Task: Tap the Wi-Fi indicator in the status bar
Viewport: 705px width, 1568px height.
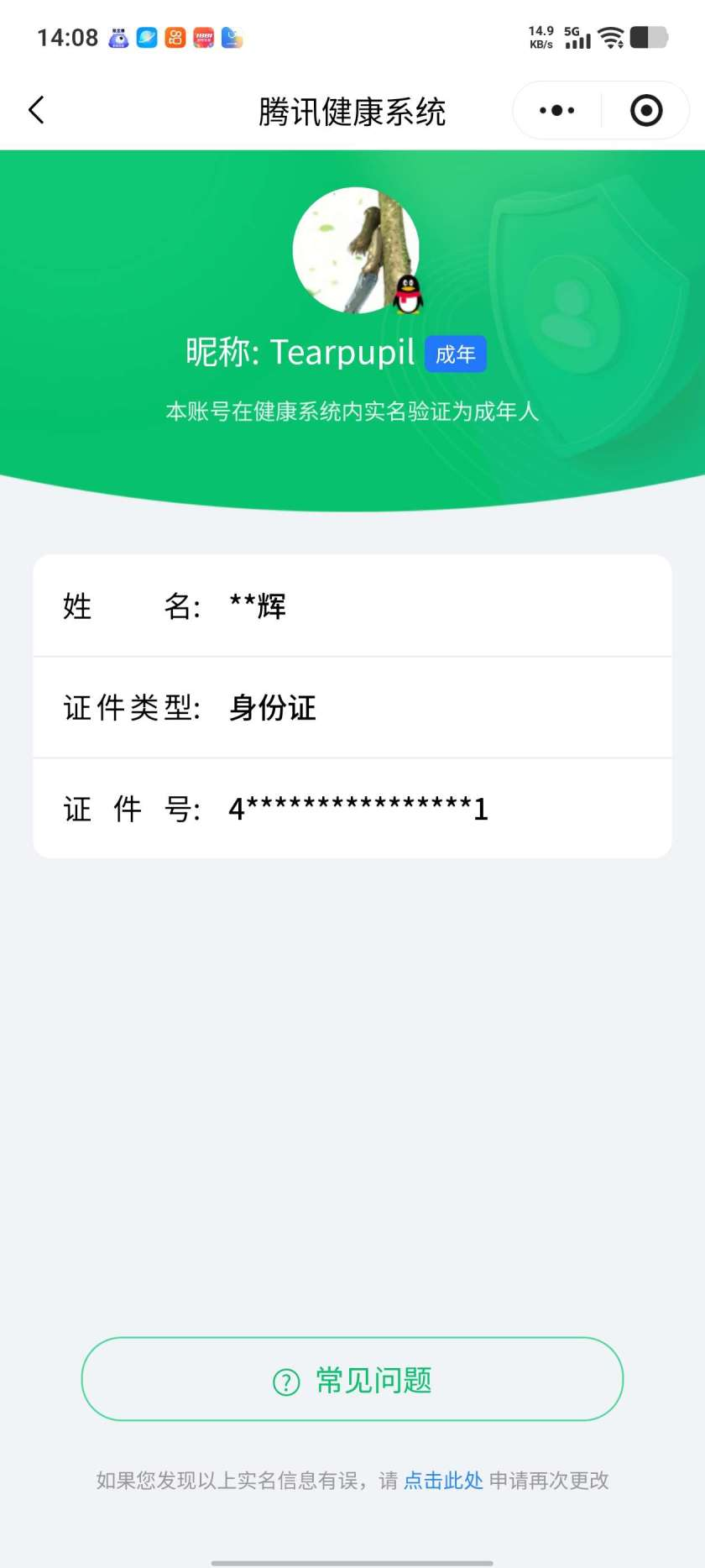Action: (x=611, y=37)
